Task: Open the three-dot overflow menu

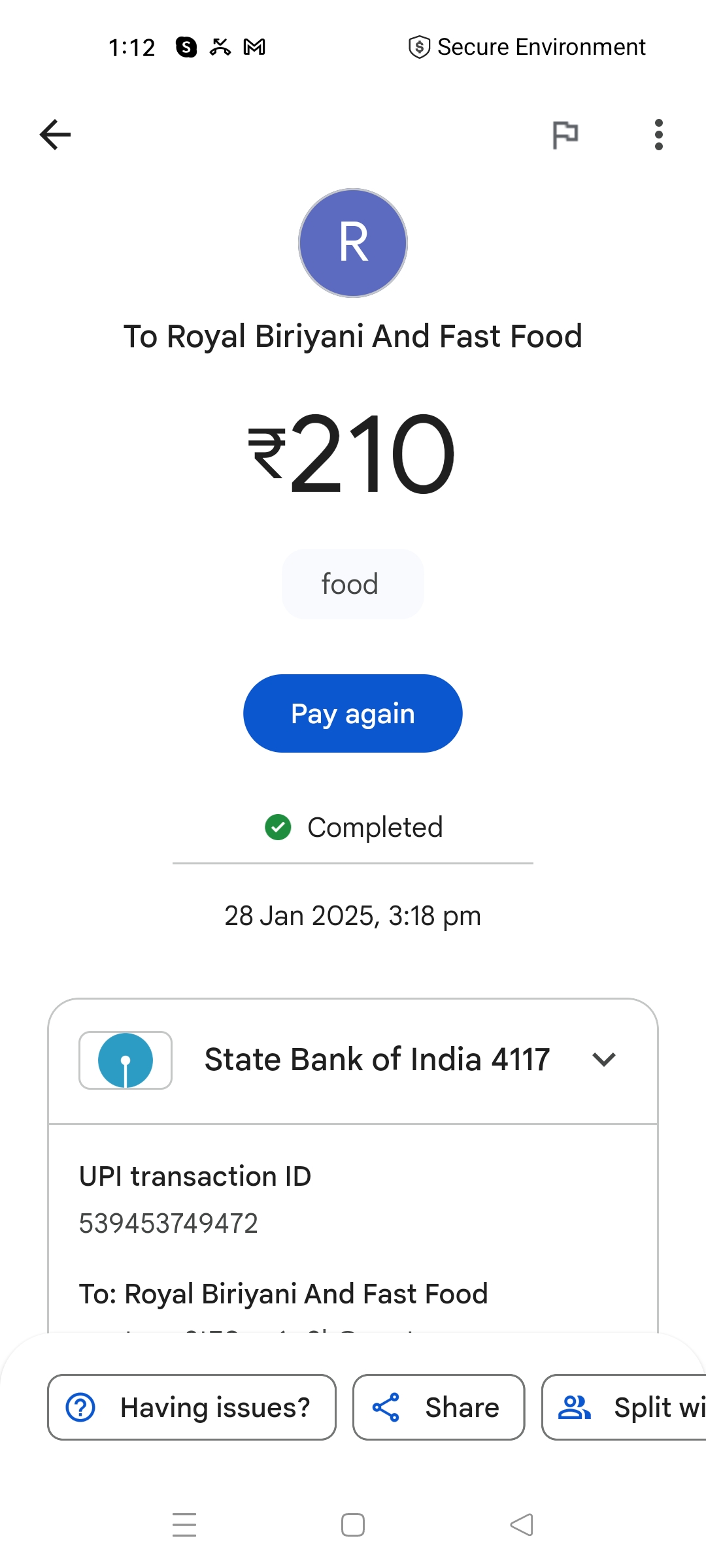Action: click(658, 135)
